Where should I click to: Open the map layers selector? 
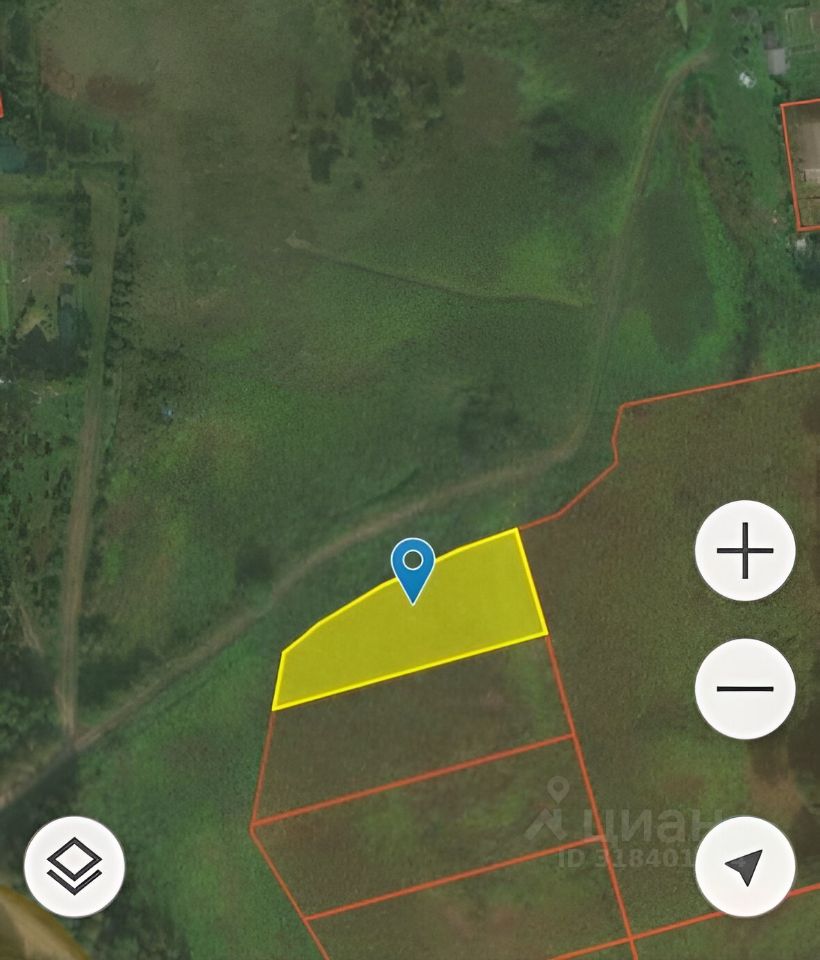(74, 866)
